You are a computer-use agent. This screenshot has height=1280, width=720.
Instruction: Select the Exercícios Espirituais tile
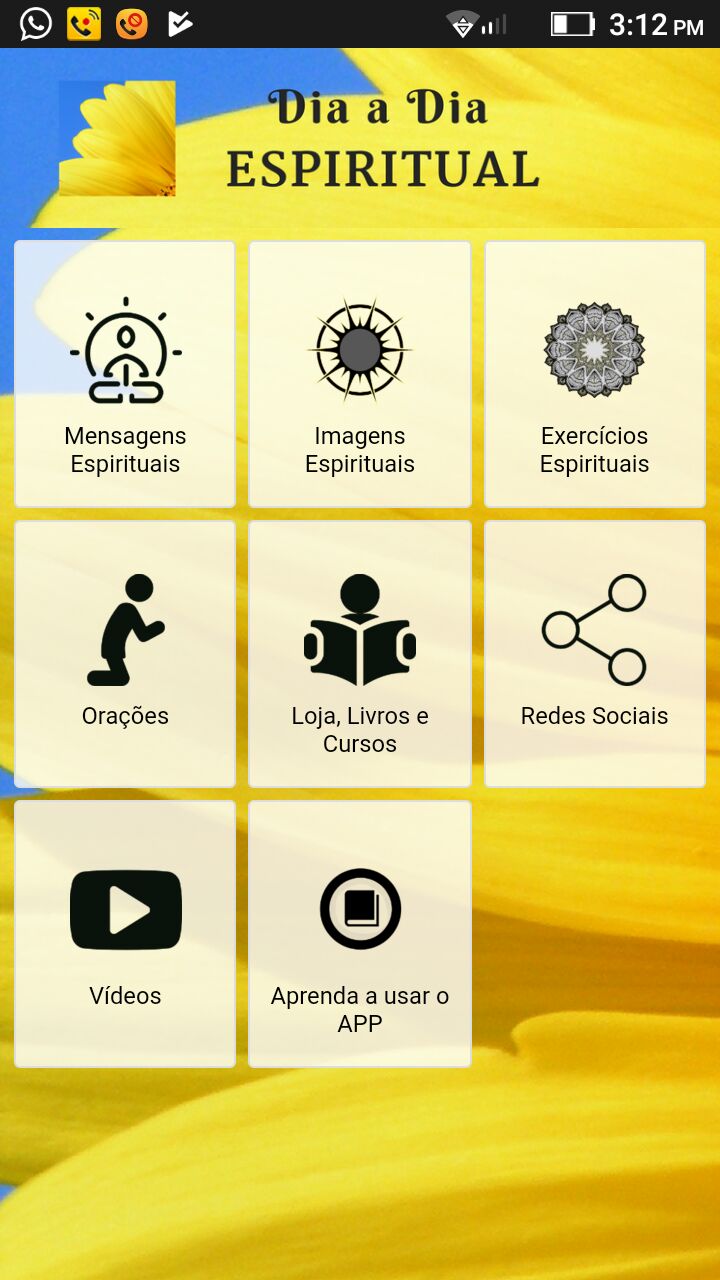(595, 374)
